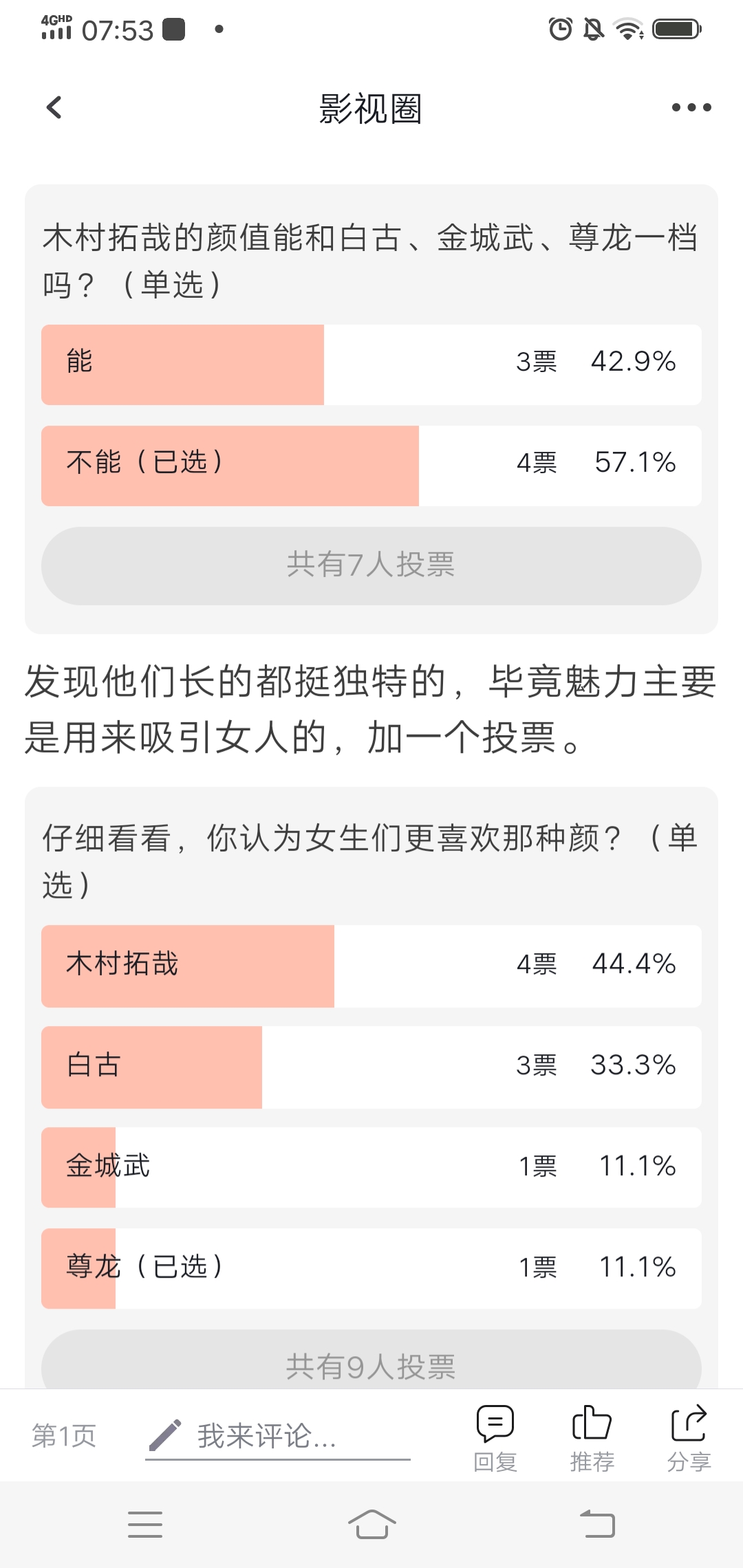Tap the 共有9人投票 poll button
Screen dimensions: 743x1568
(x=371, y=1360)
